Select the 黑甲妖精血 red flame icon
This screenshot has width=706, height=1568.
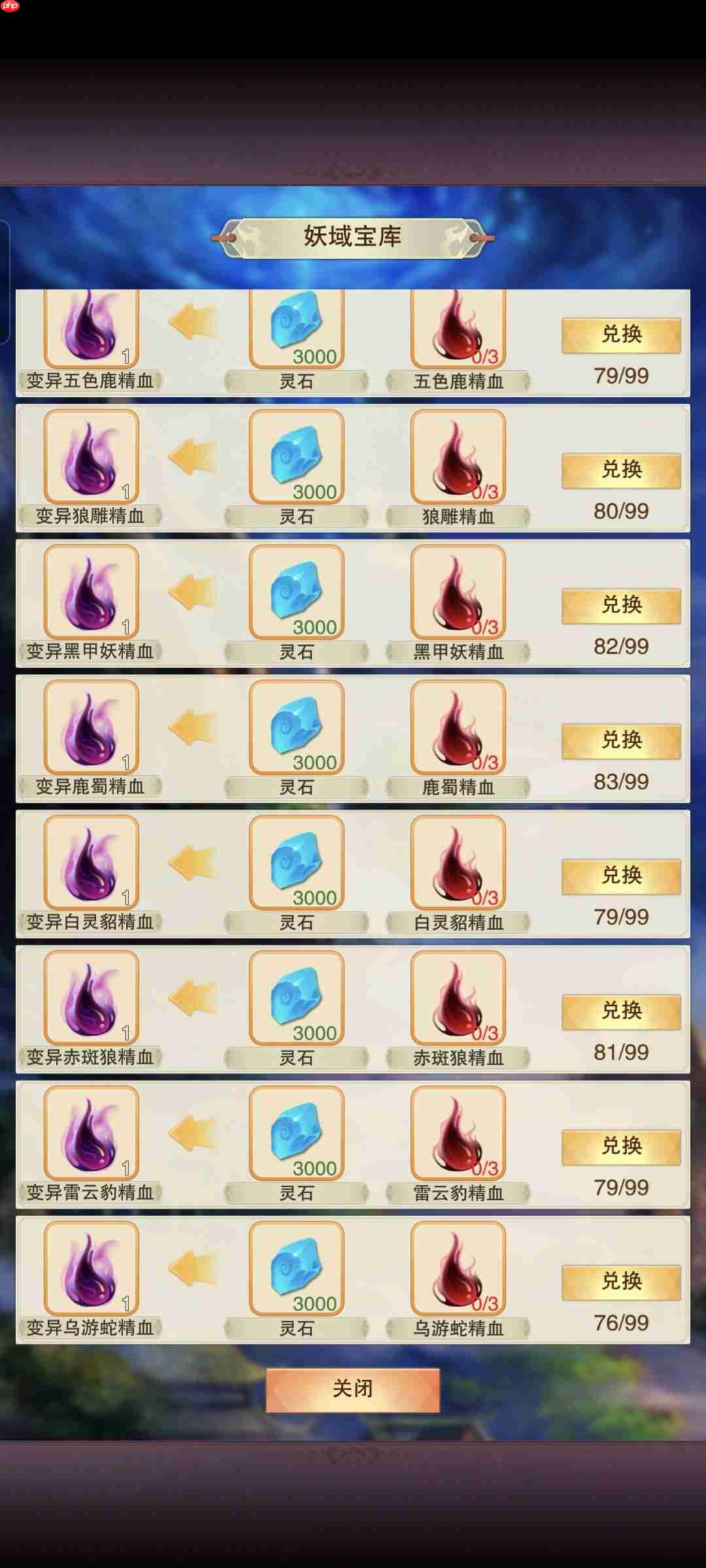[x=458, y=593]
